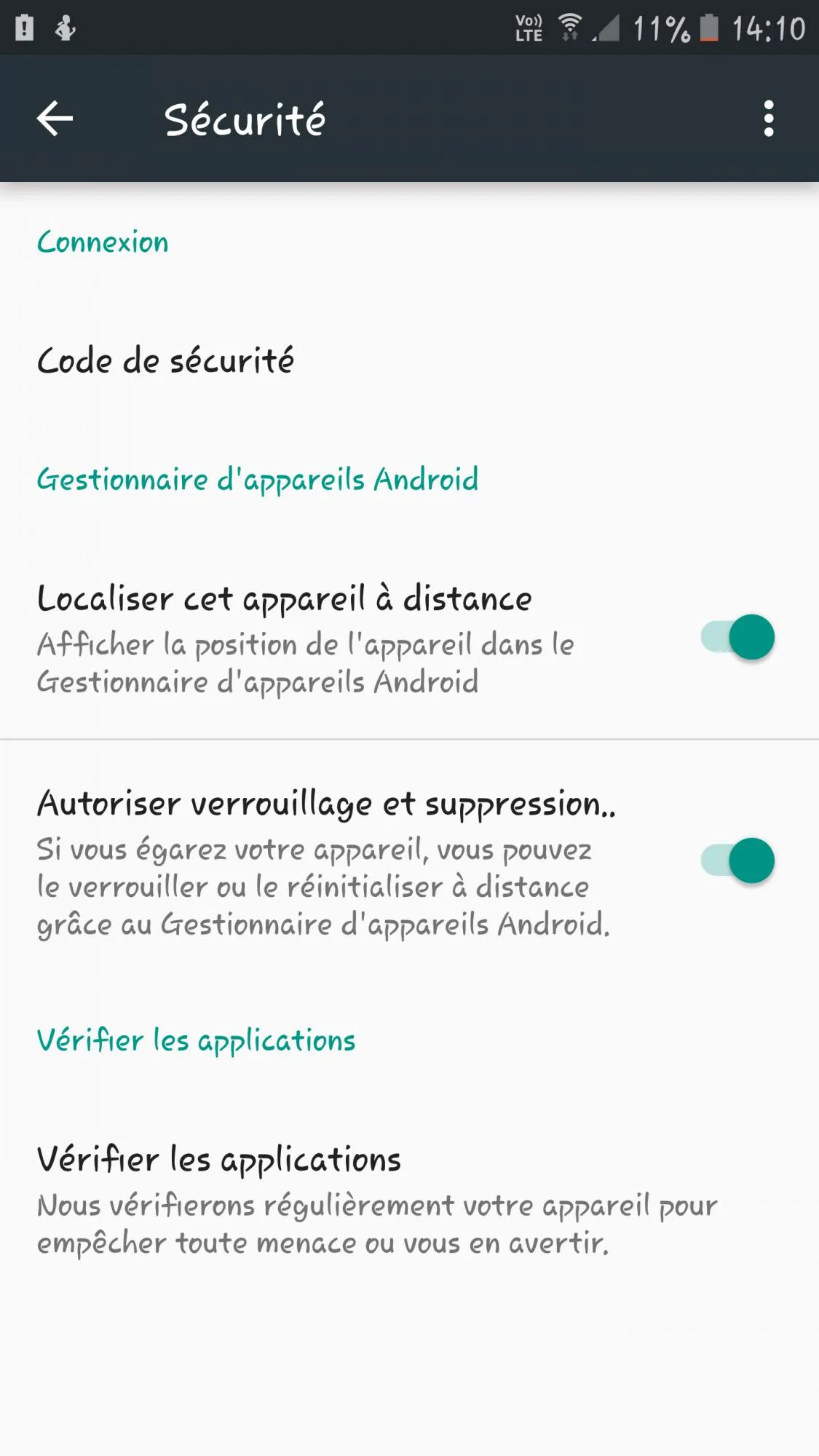Disable Autoriser verrouillage et suppression switch
Screen dimensions: 819x1456
click(x=737, y=860)
